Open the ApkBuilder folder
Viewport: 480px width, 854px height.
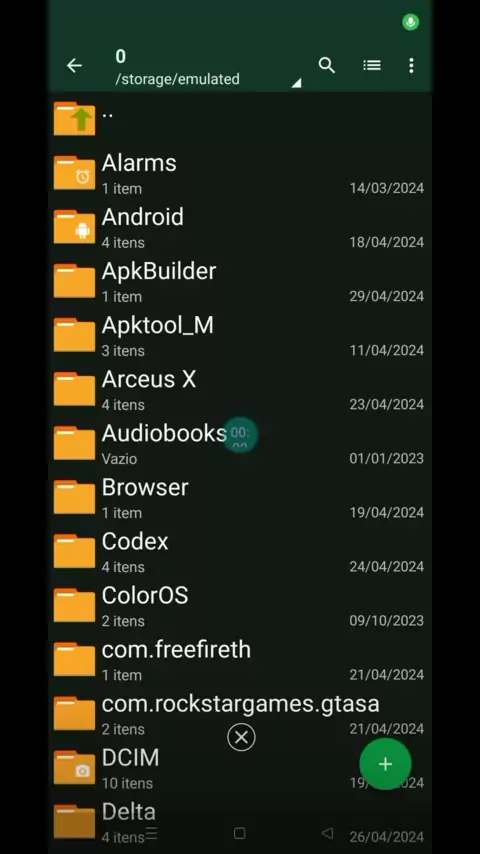pyautogui.click(x=240, y=283)
